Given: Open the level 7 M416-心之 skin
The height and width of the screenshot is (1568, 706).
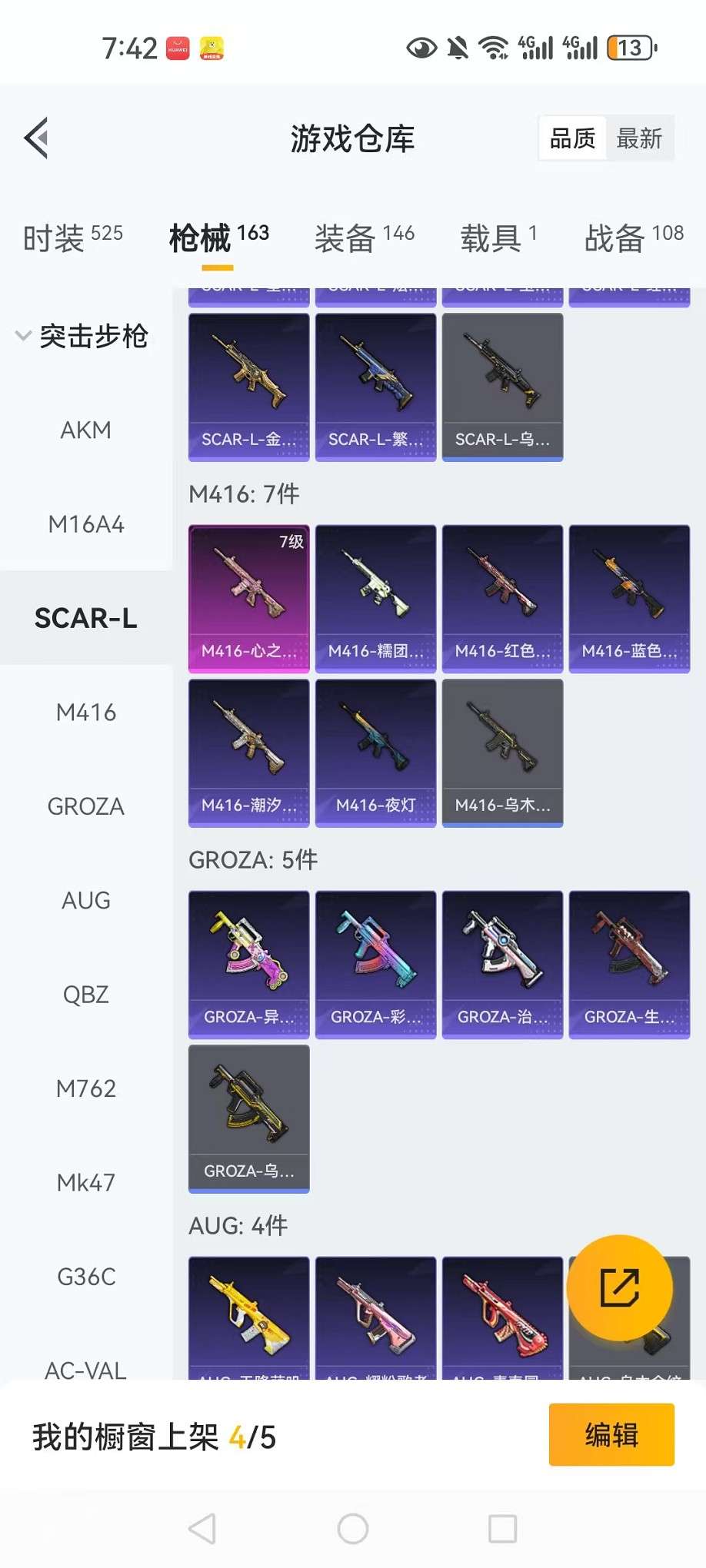Looking at the screenshot, I should click(248, 599).
